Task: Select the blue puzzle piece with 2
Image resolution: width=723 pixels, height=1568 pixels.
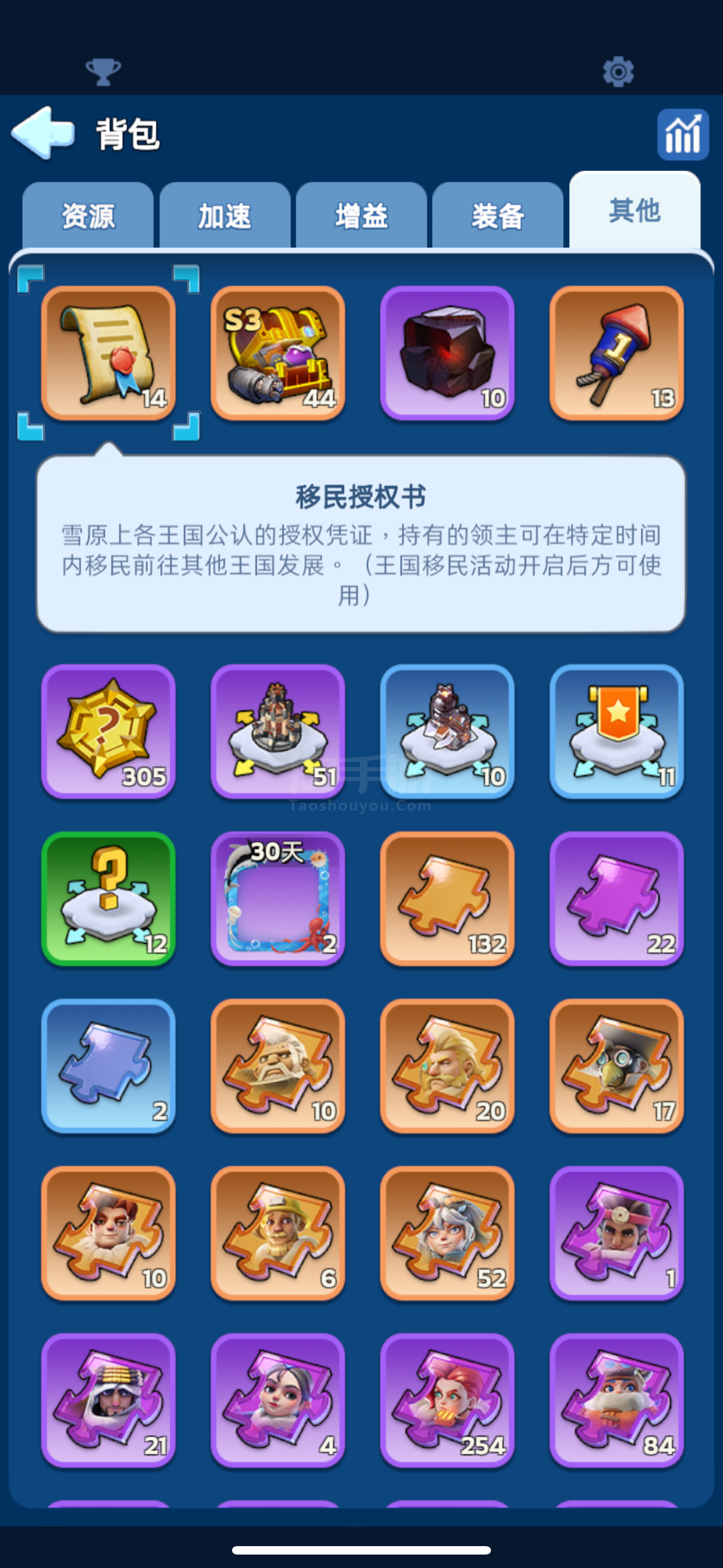Action: coord(108,1066)
